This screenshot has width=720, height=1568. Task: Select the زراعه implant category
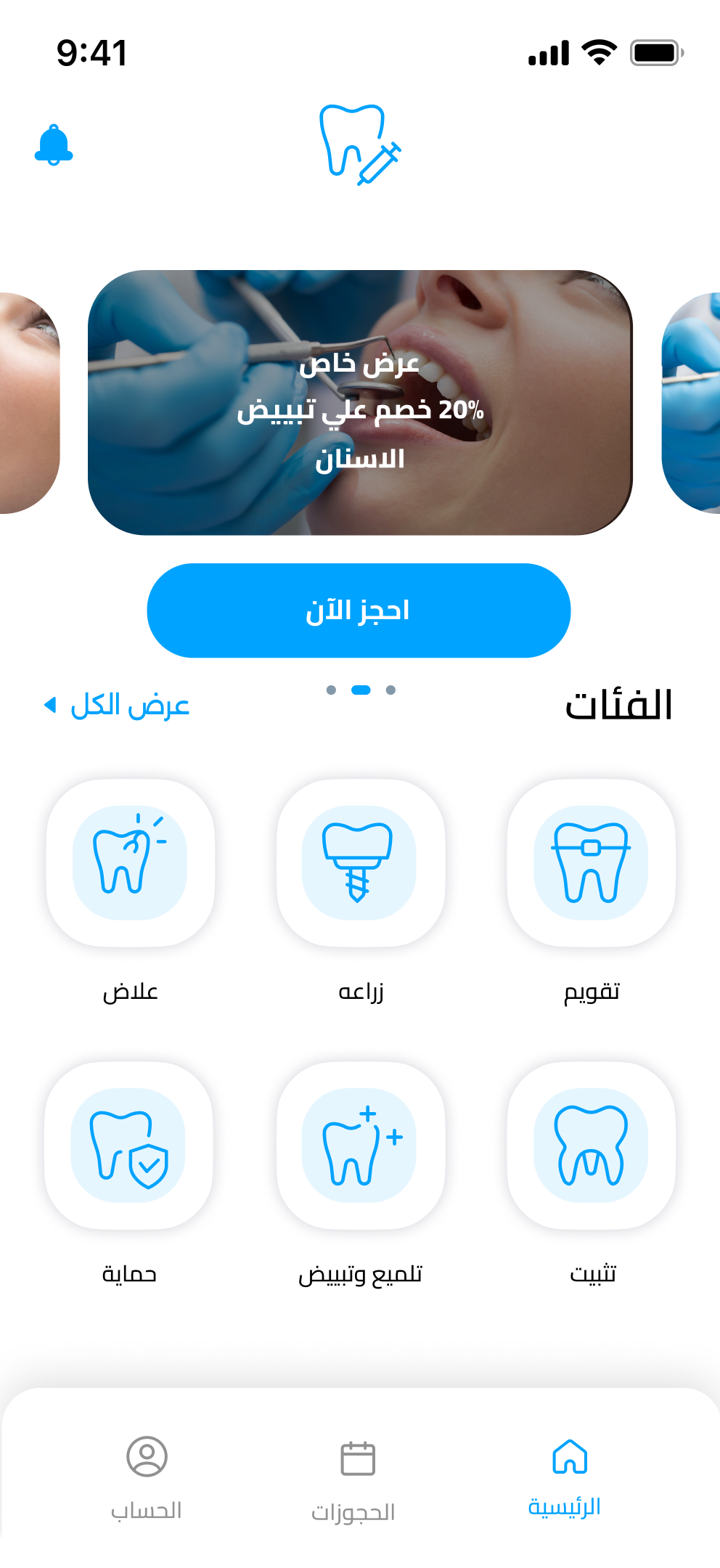[360, 863]
